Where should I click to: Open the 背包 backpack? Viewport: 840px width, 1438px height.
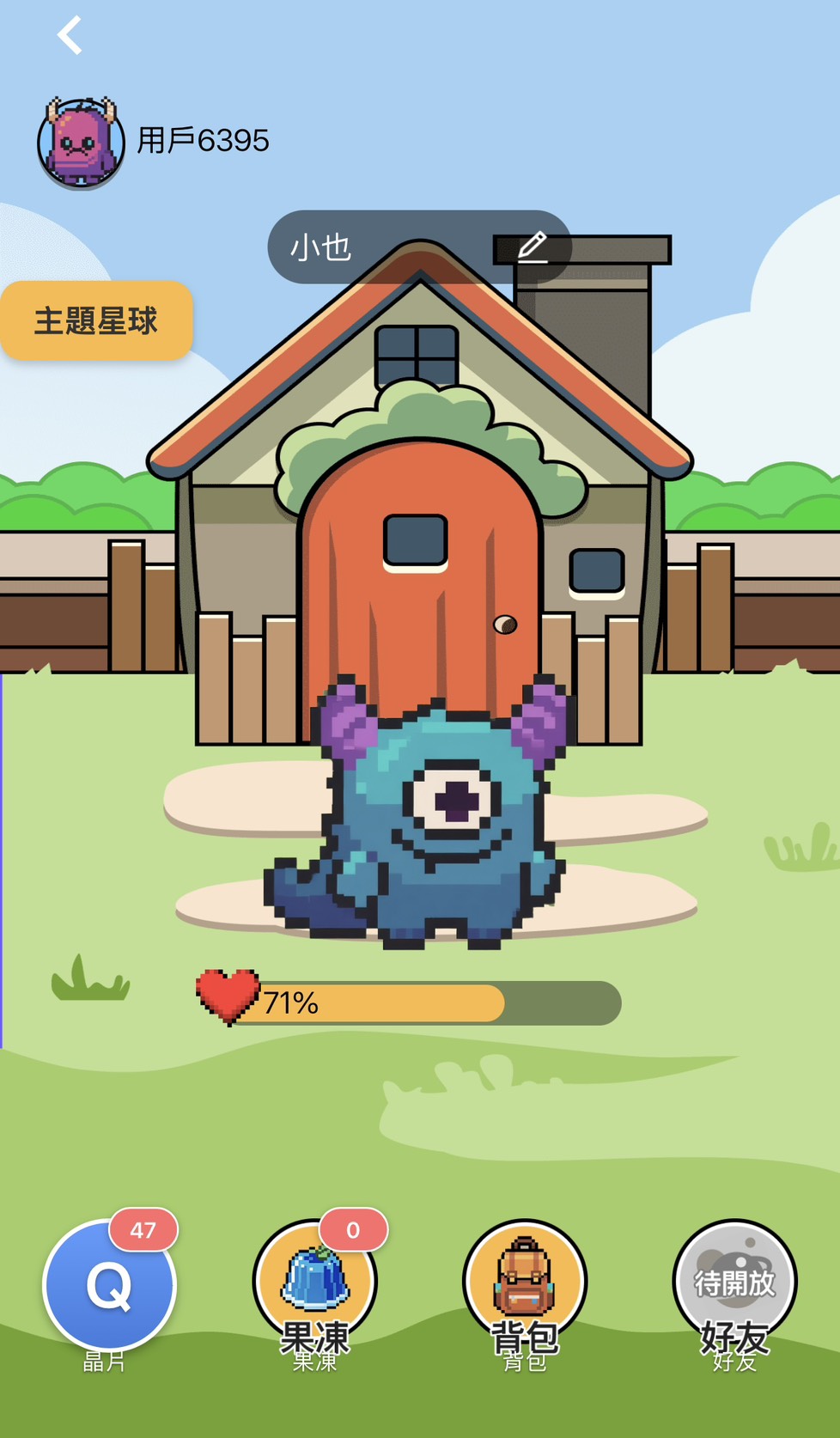pos(525,1282)
